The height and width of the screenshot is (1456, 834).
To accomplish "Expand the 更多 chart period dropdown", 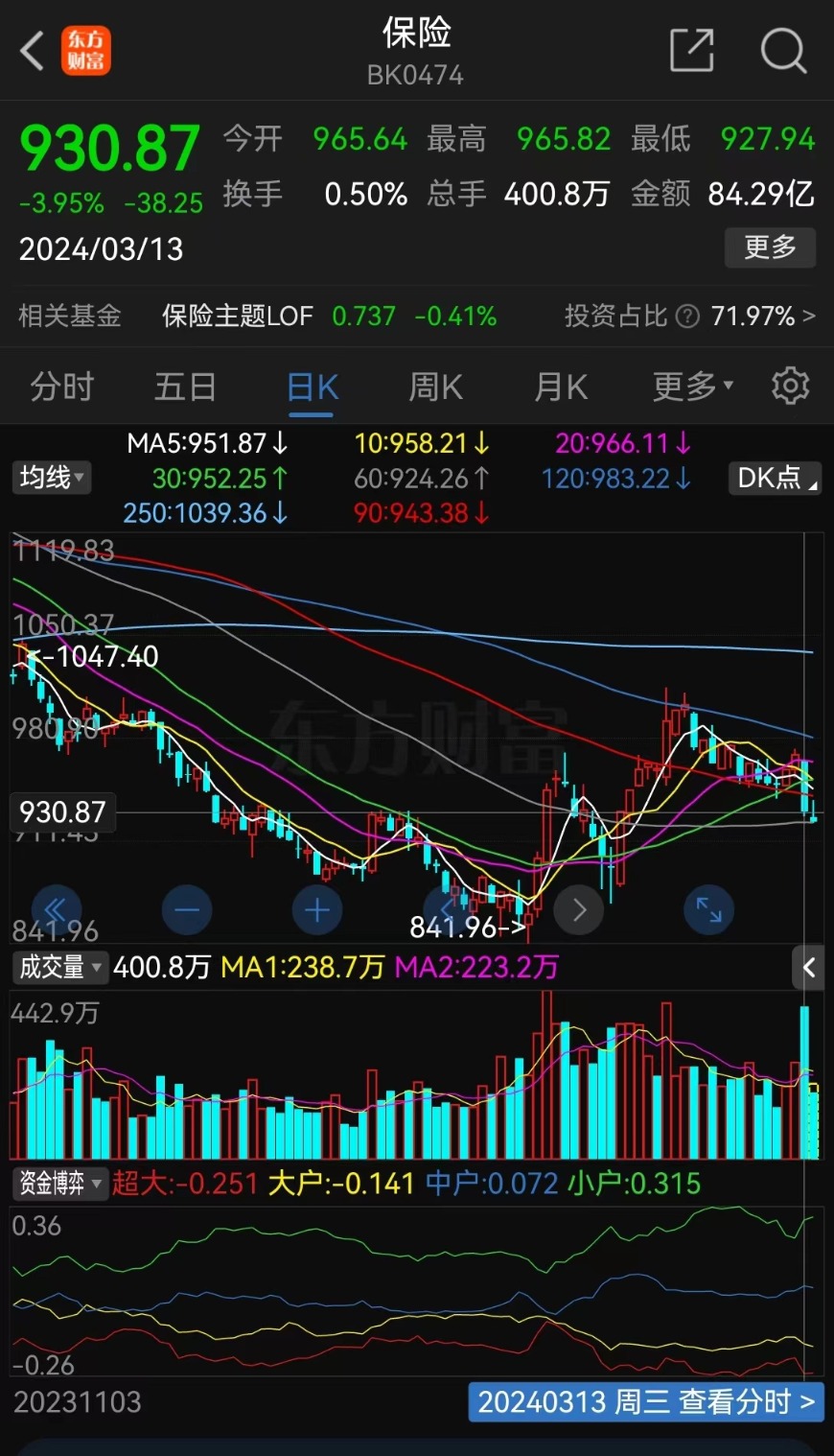I will pos(692,387).
